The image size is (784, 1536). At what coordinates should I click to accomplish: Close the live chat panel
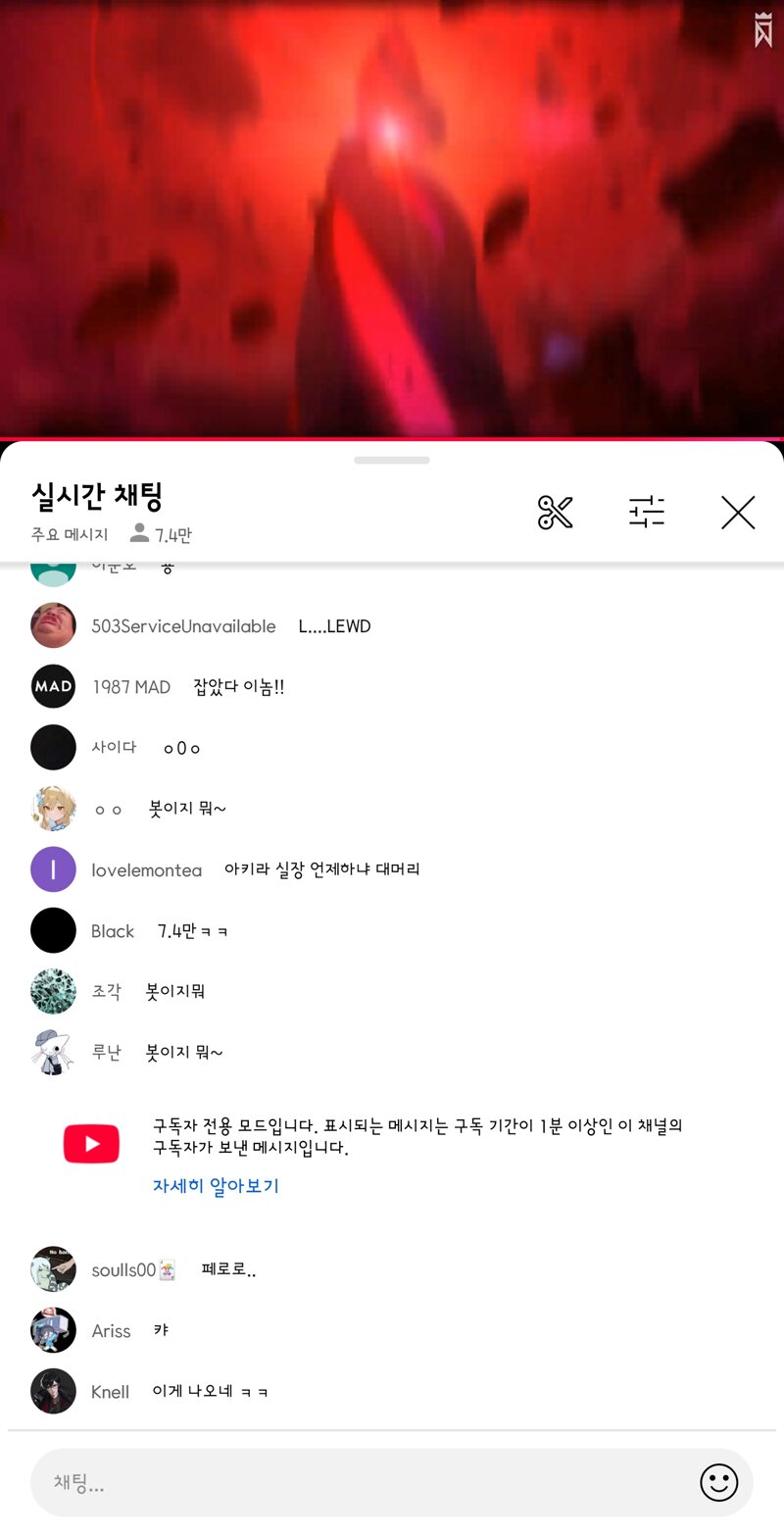(738, 512)
